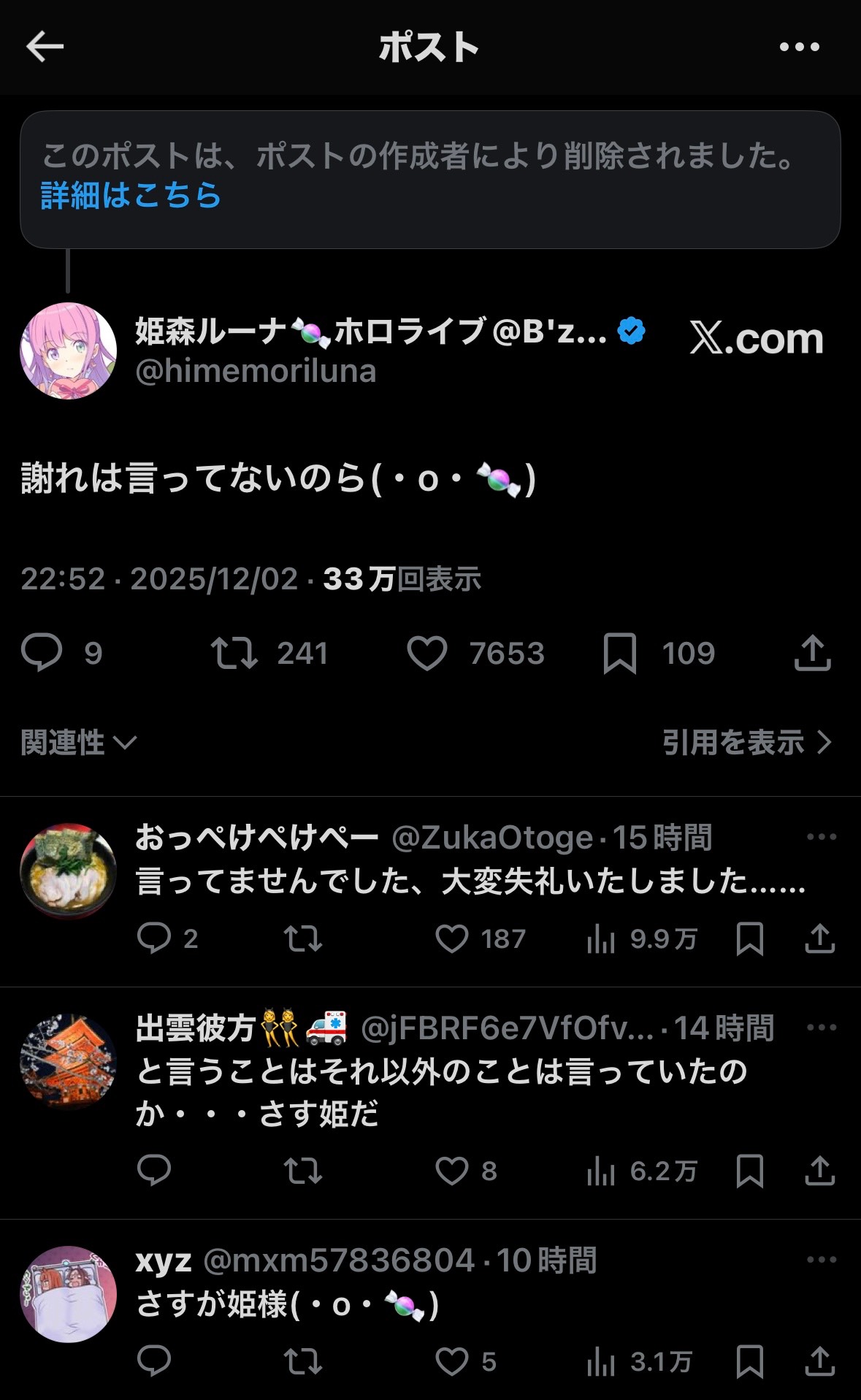
Task: Reply to 姫森ルーナ's main post
Action: click(x=42, y=652)
